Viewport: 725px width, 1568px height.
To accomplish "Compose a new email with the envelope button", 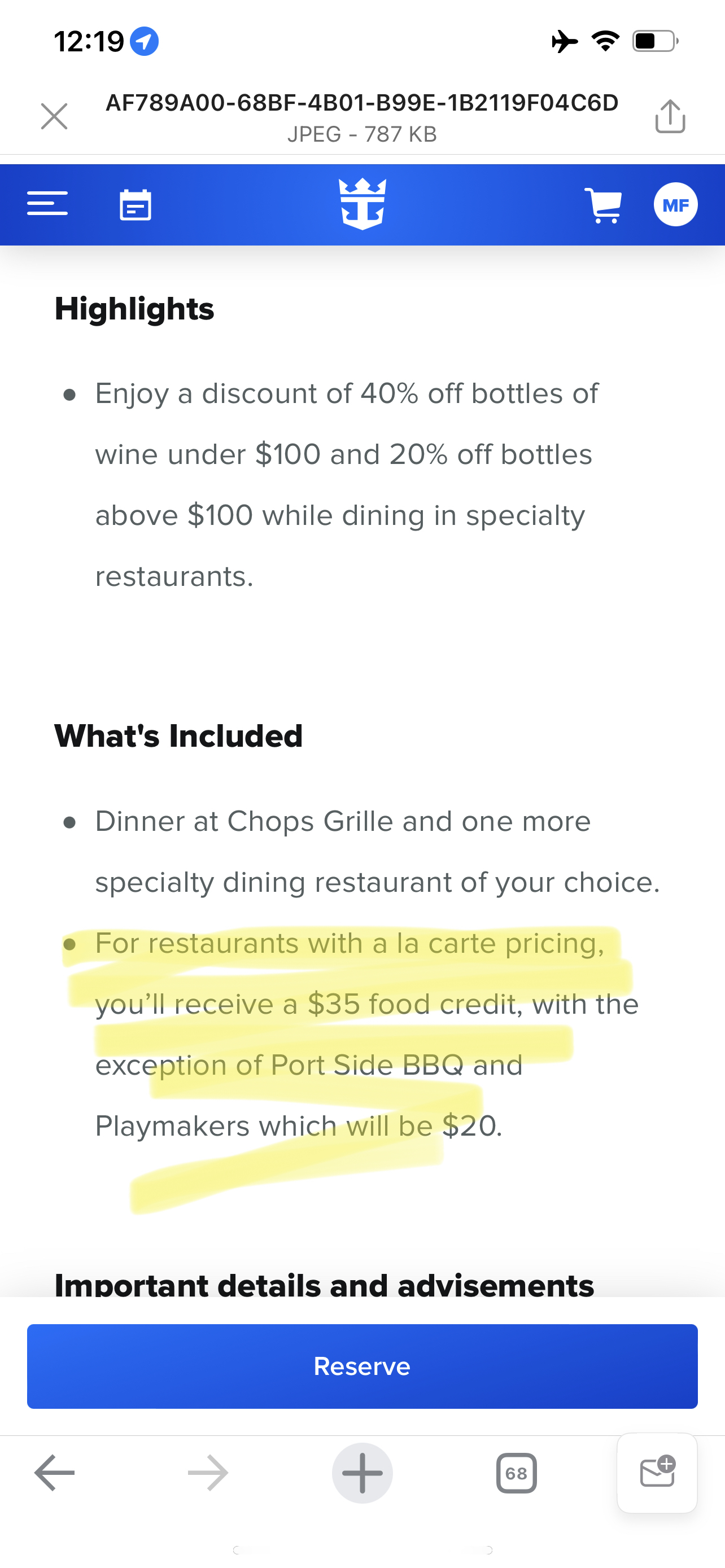I will (x=657, y=1473).
